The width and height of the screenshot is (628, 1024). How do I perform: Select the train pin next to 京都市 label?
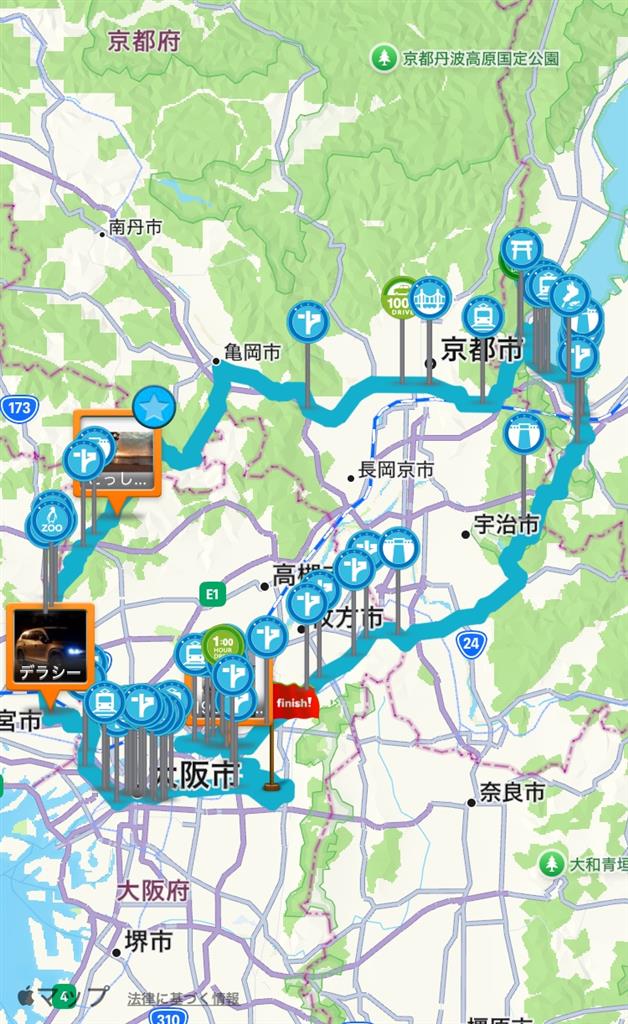482,317
